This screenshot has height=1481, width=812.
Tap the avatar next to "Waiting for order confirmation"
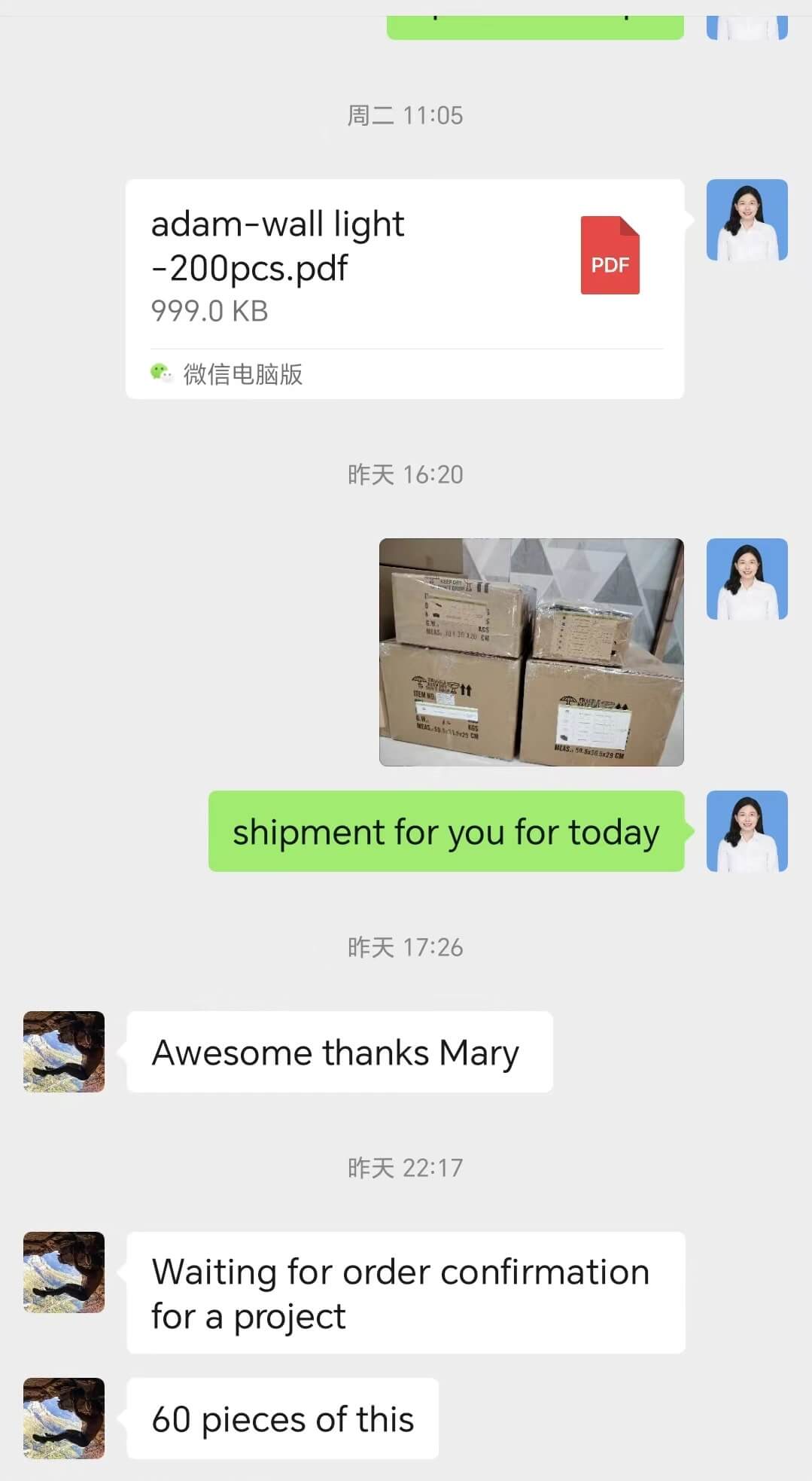tap(64, 1272)
